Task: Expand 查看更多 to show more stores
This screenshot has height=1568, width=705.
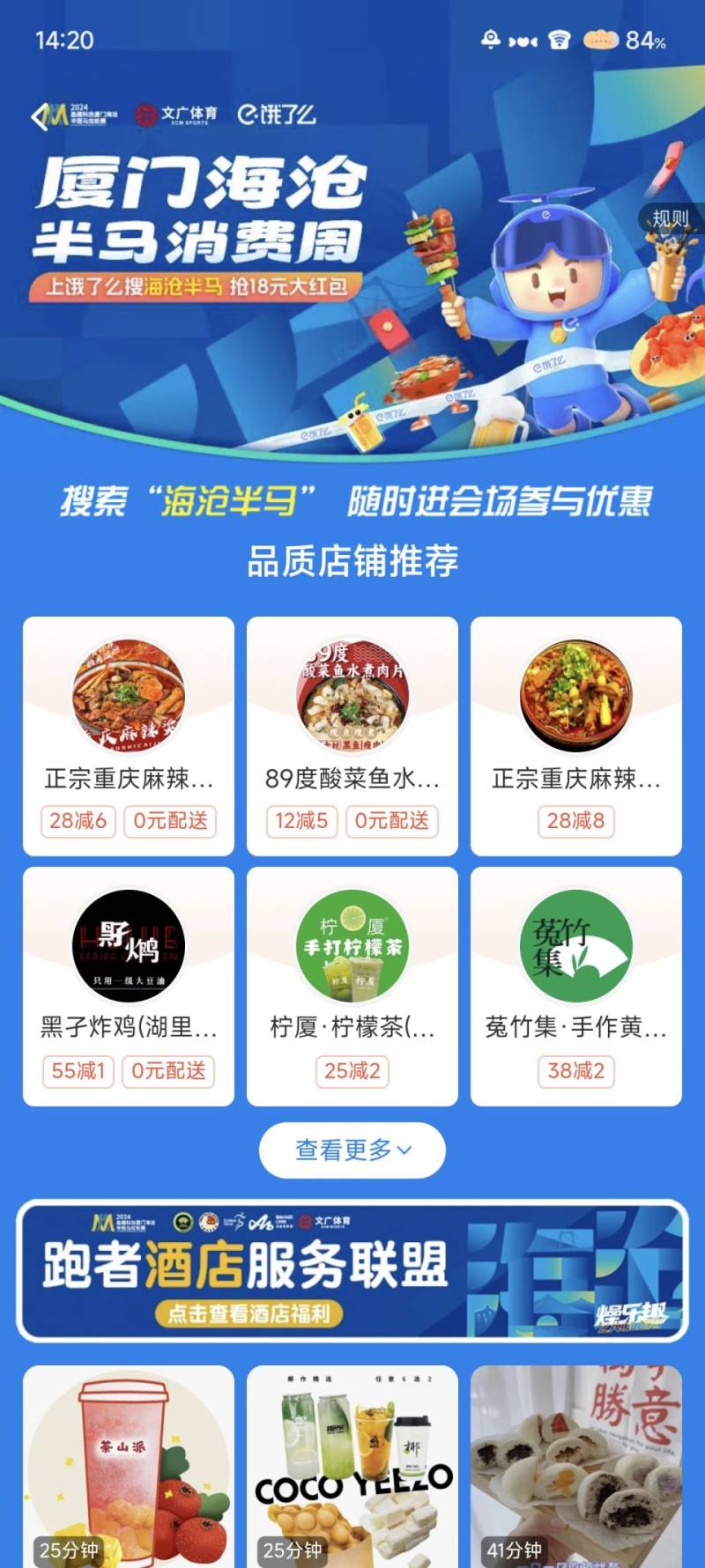Action: [x=352, y=1150]
